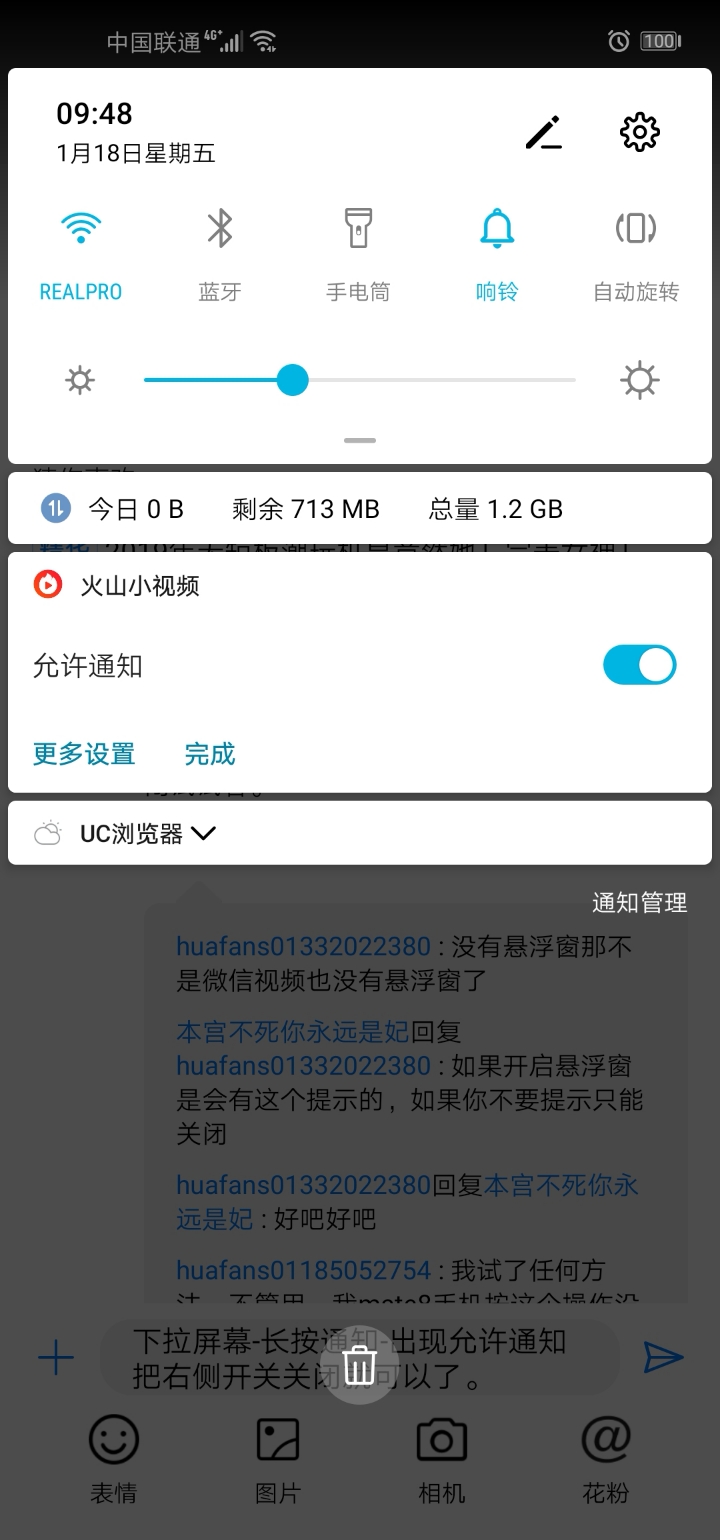720x1540 pixels.
Task: Adjust the brightness slider
Action: [293, 381]
